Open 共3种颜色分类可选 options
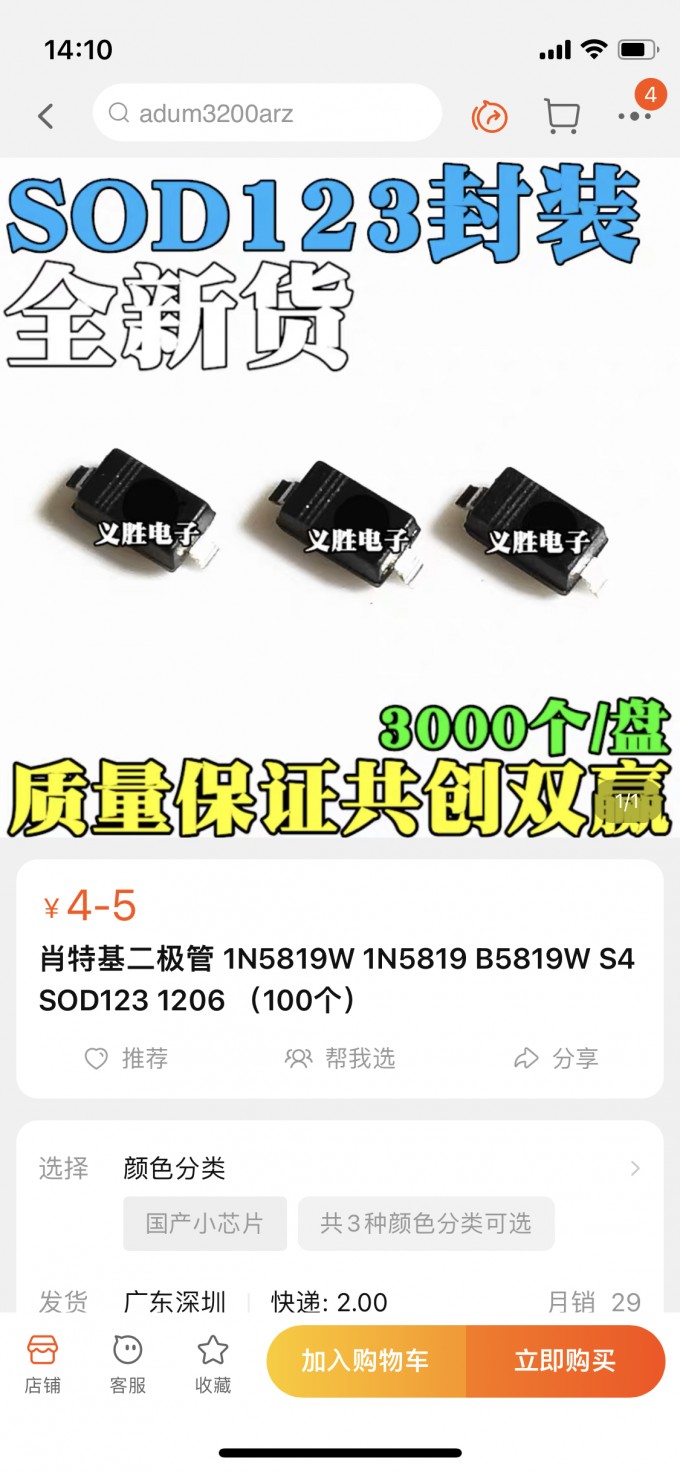 coord(426,1223)
